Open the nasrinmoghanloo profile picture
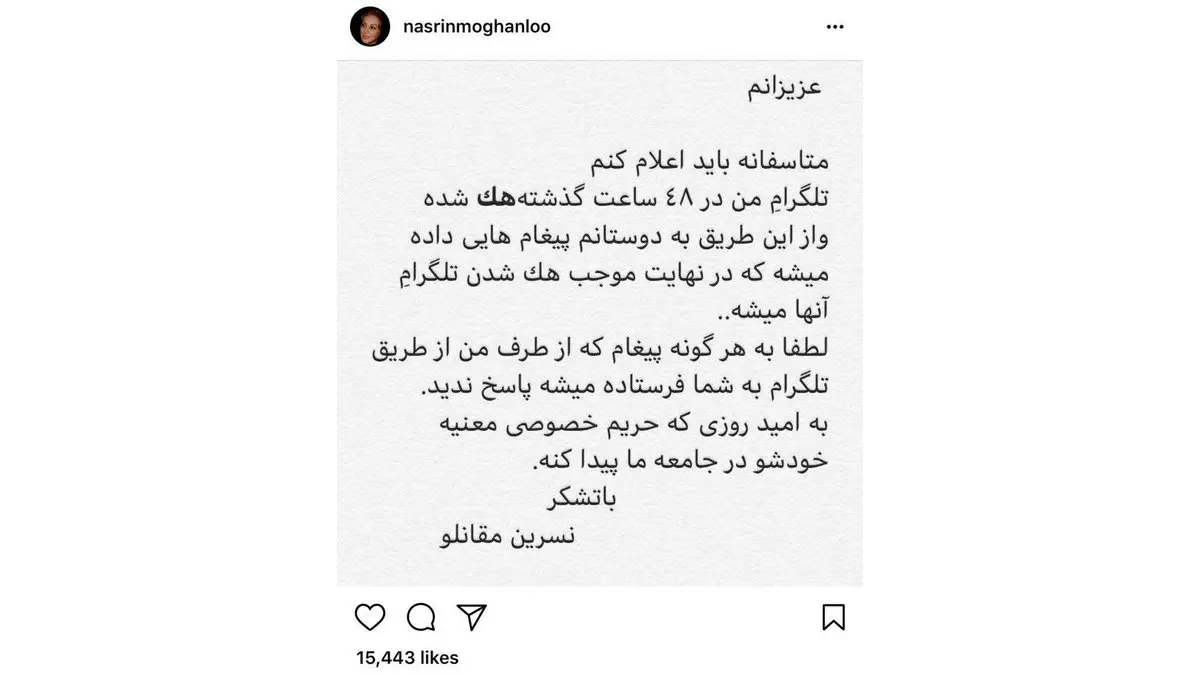 [x=370, y=26]
